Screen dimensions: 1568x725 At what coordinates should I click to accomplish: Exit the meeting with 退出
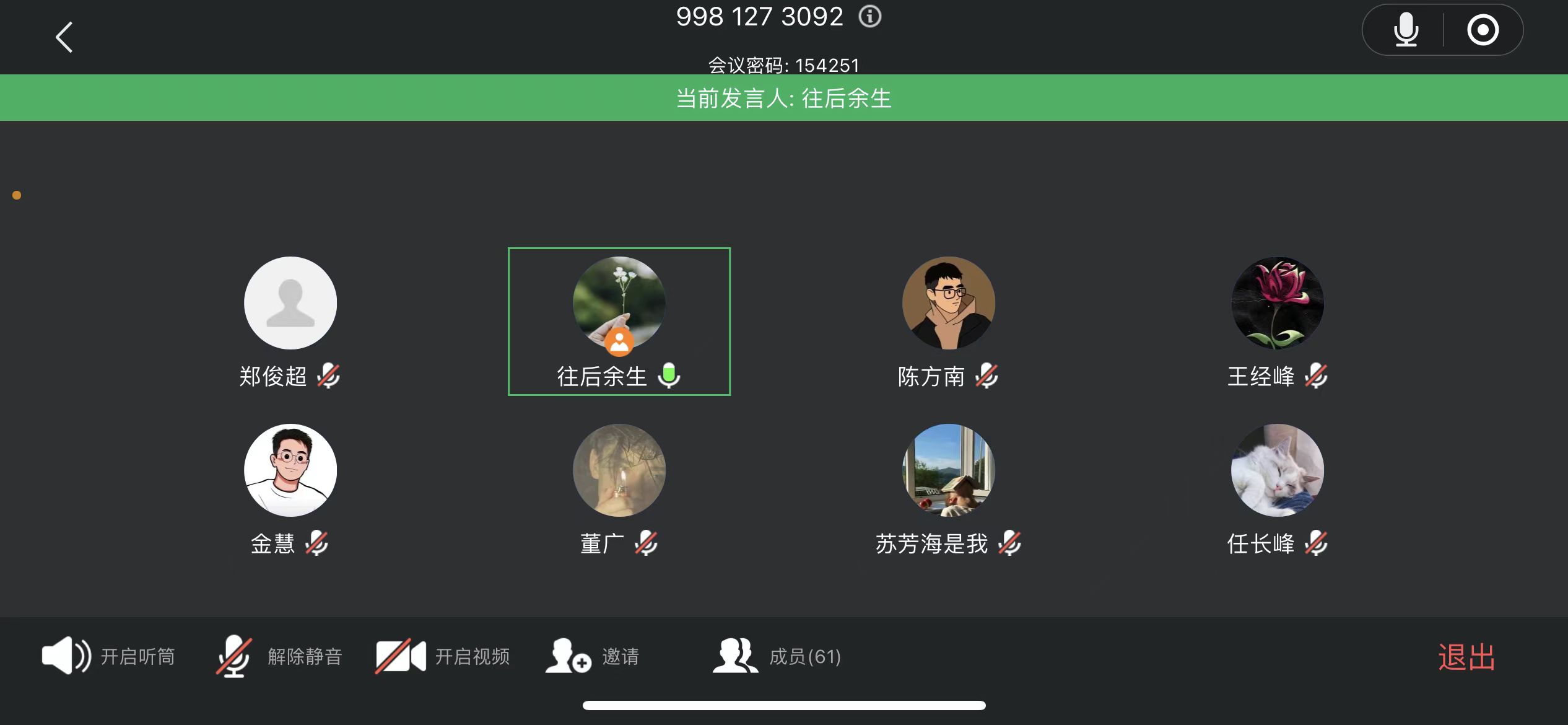point(1466,657)
